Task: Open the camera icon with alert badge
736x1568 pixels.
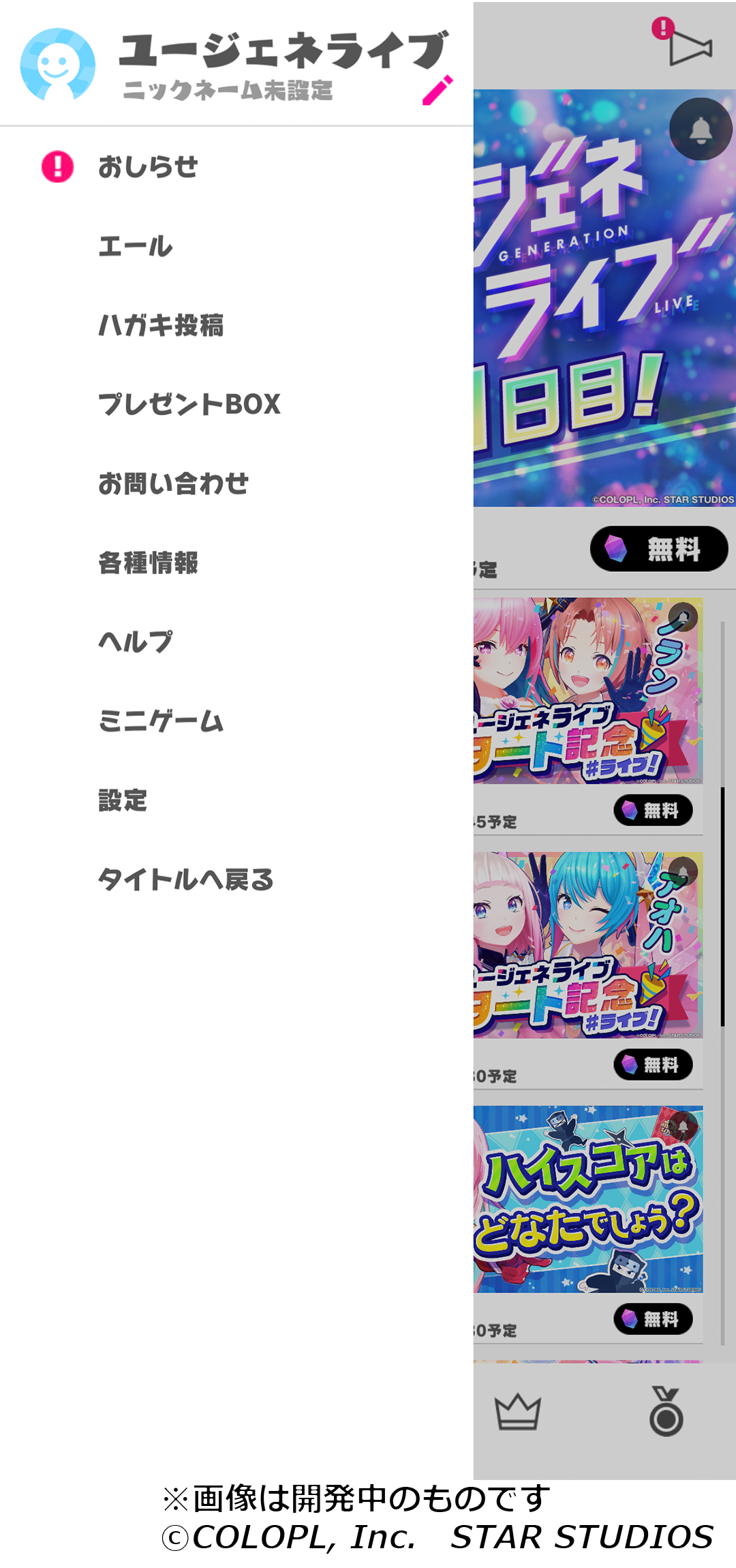Action: (688, 46)
